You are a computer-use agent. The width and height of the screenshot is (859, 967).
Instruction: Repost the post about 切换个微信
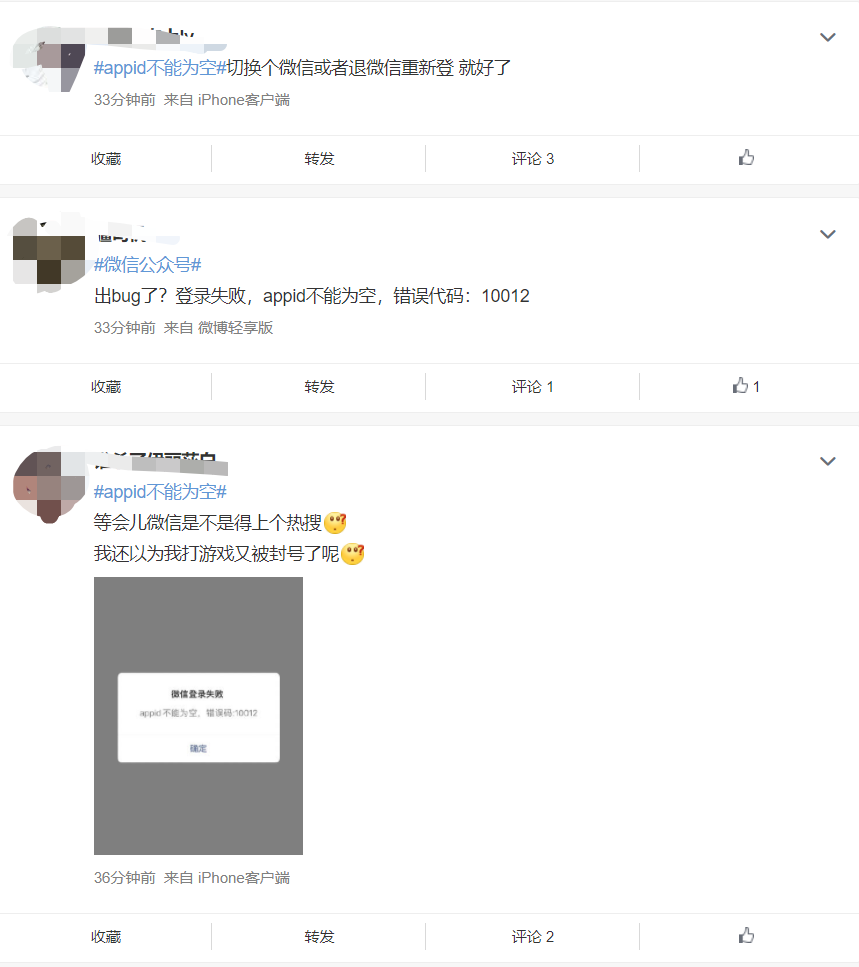[x=319, y=159]
